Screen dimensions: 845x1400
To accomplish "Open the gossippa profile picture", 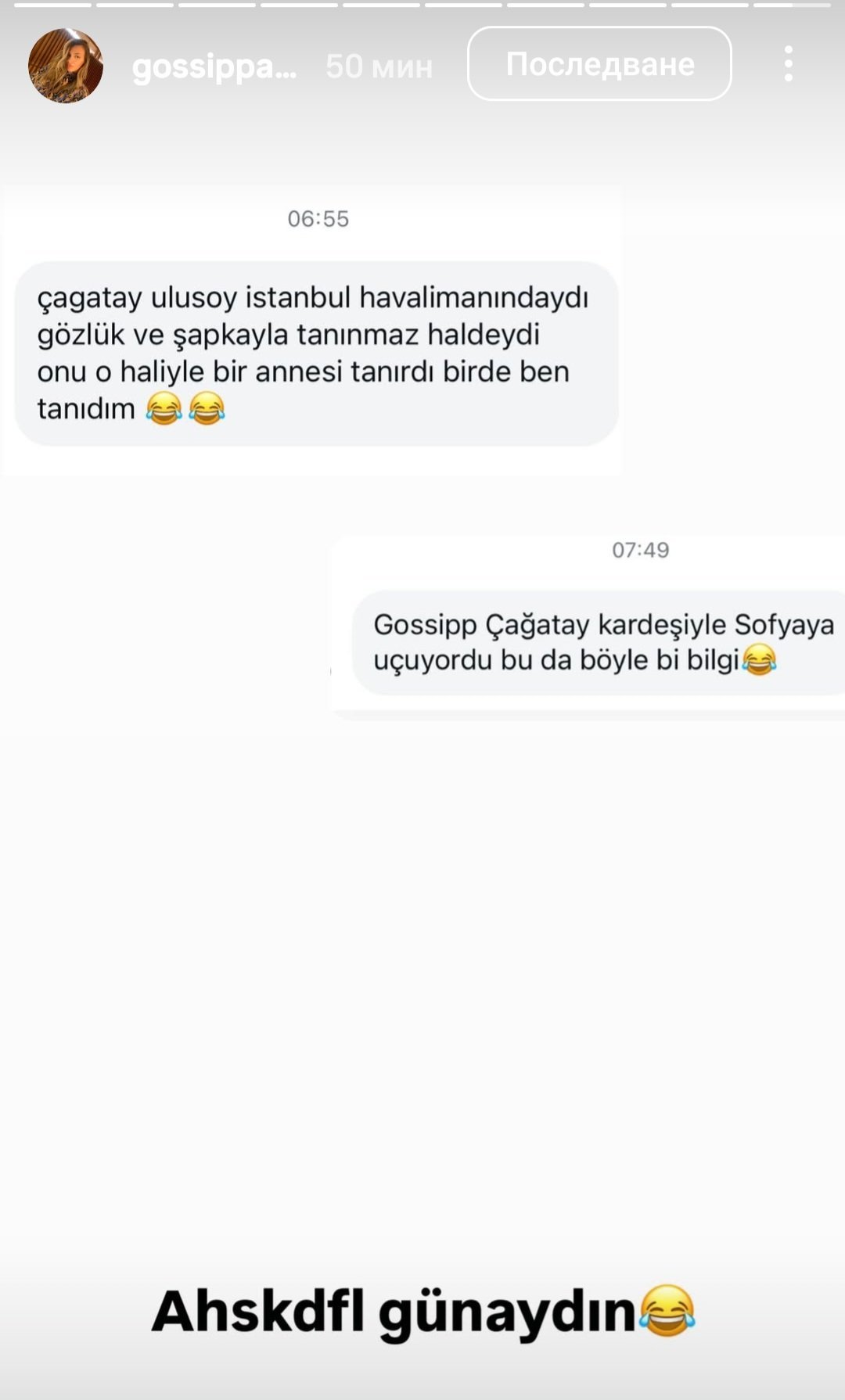I will click(66, 66).
